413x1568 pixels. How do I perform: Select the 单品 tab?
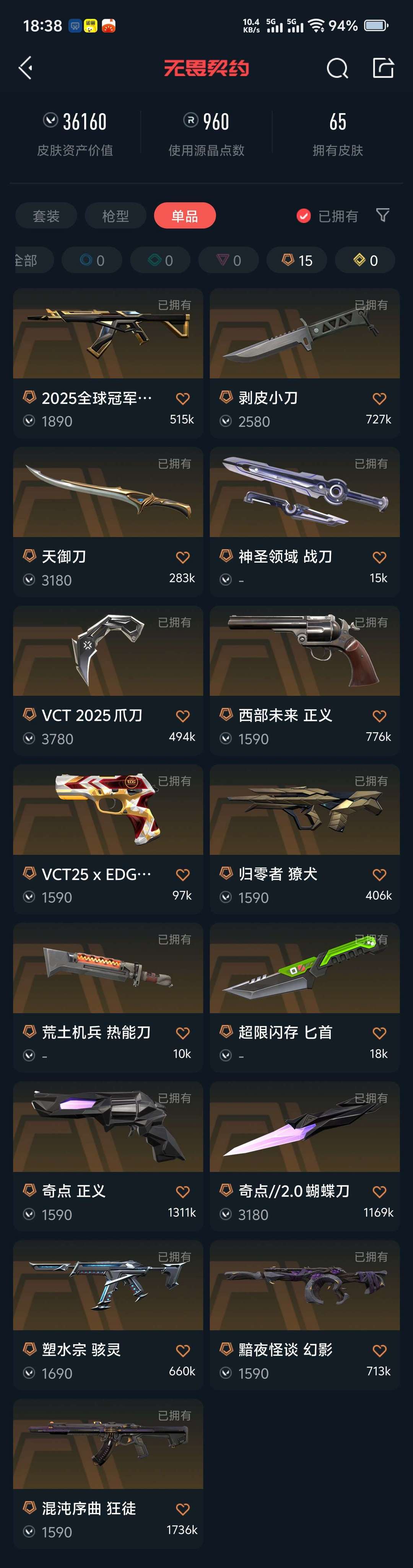184,216
